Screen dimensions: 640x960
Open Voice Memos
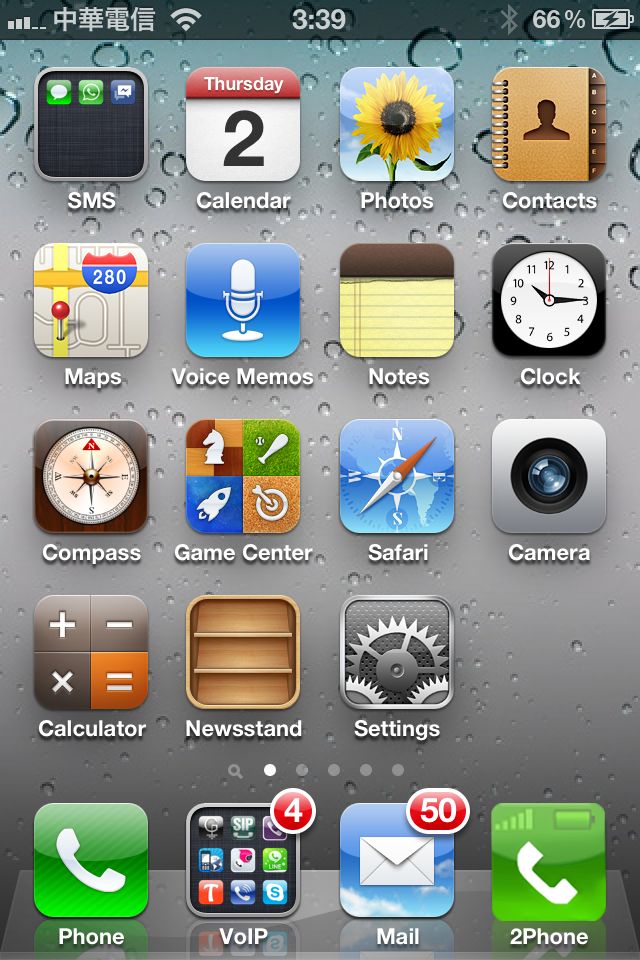coord(243,300)
